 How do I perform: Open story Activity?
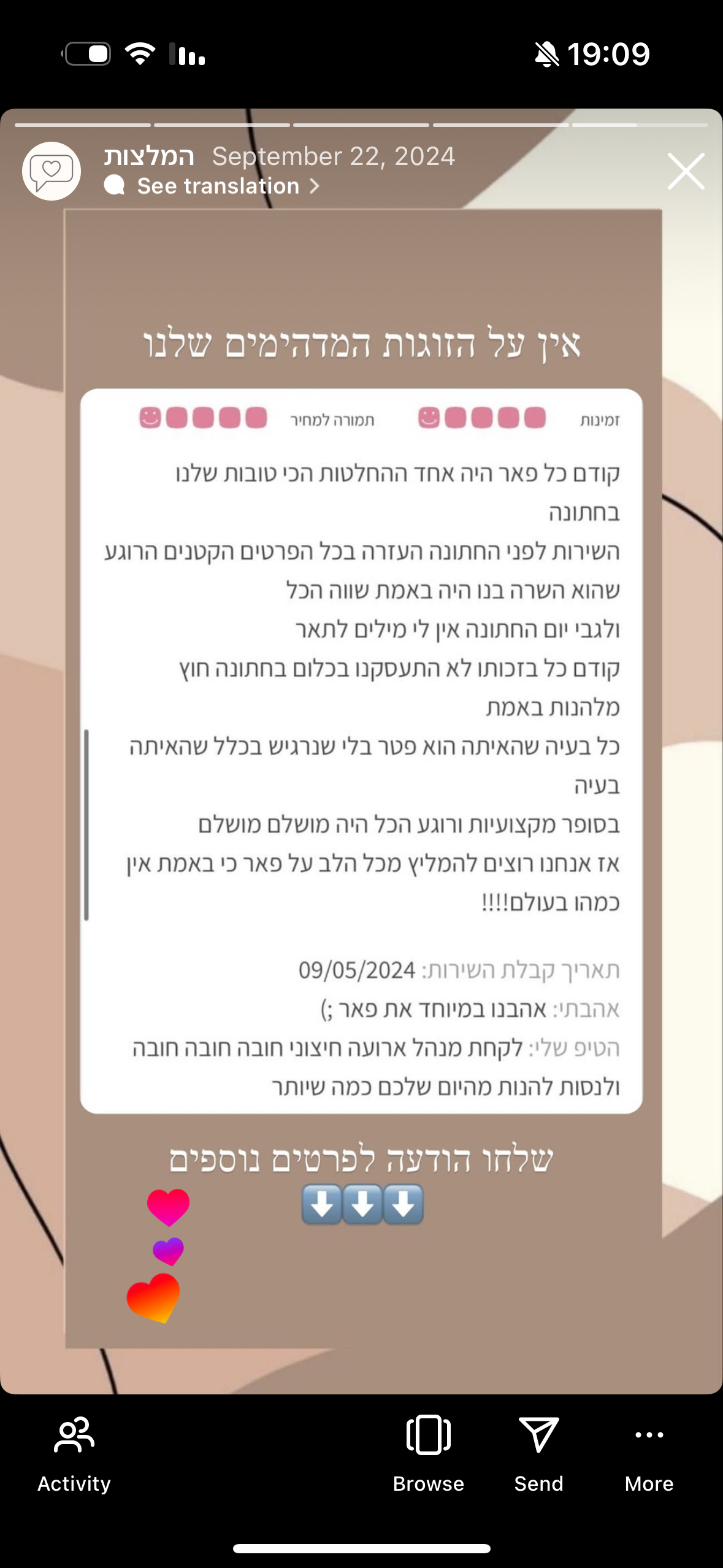[74, 1453]
